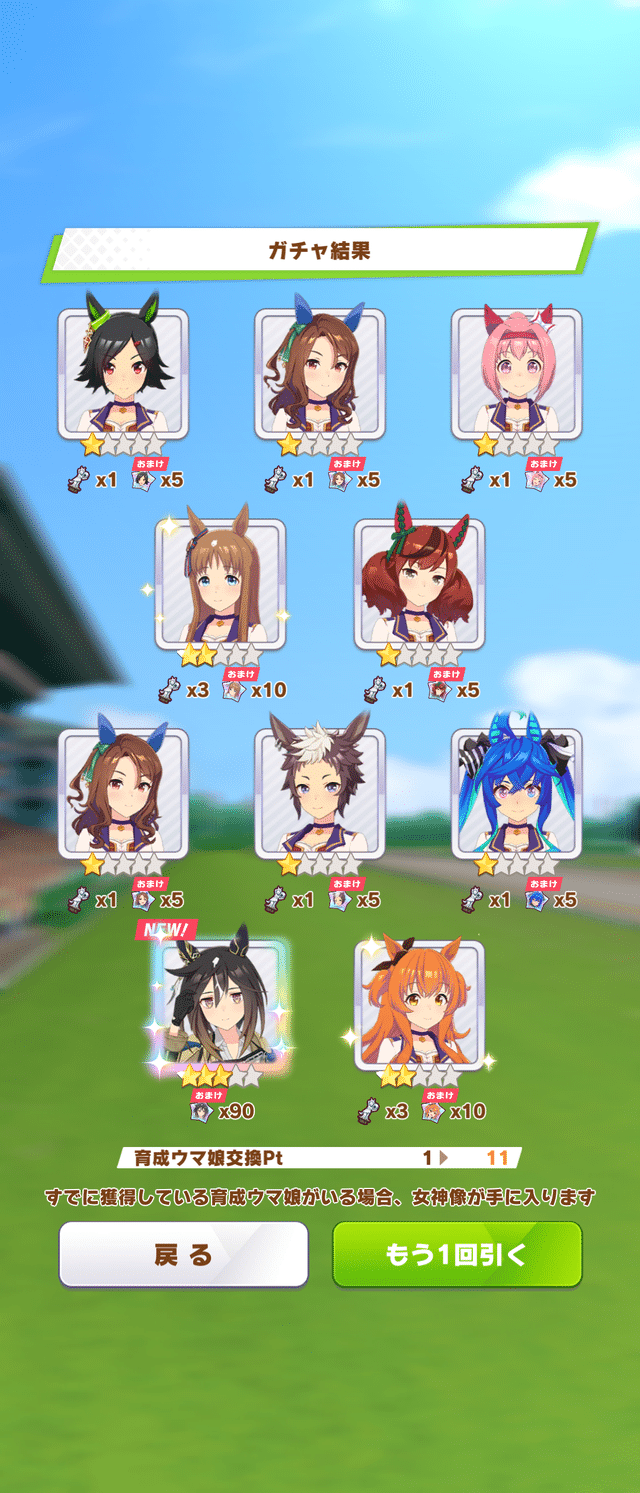Tap the 戻る back button
Viewport: 640px width, 1493px height.
183,1254
